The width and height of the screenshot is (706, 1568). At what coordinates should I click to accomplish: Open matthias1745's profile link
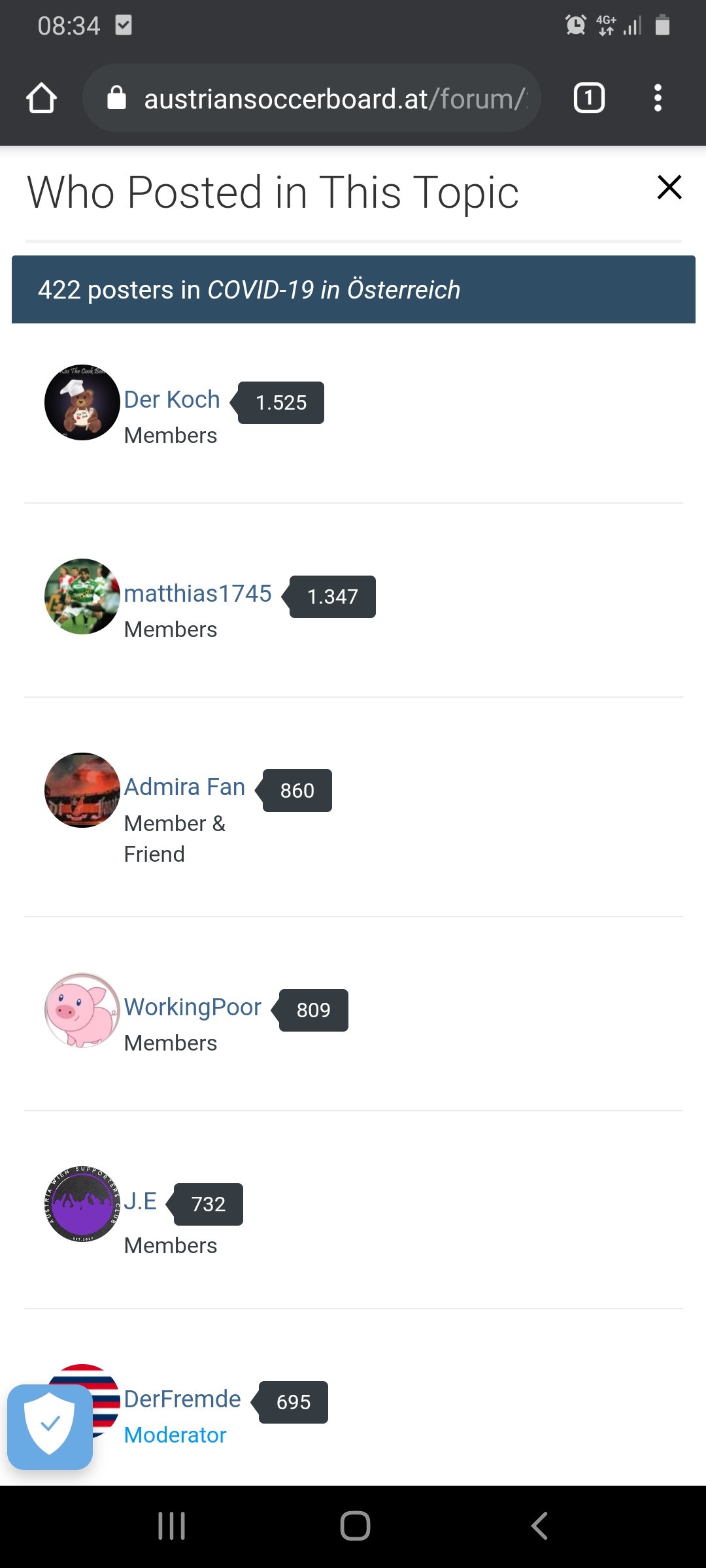(x=197, y=594)
